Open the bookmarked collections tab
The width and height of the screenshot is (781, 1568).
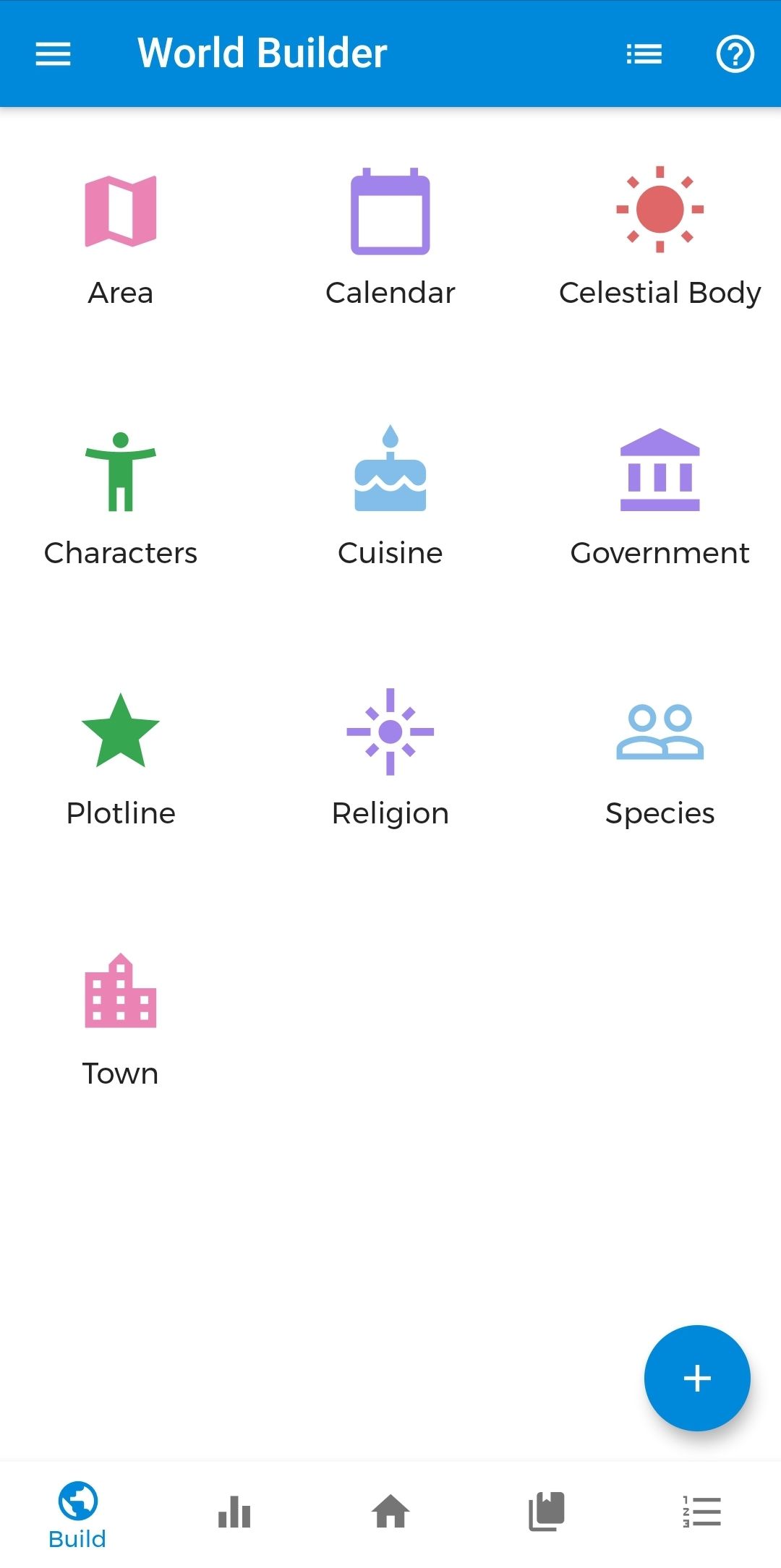pos(547,1512)
